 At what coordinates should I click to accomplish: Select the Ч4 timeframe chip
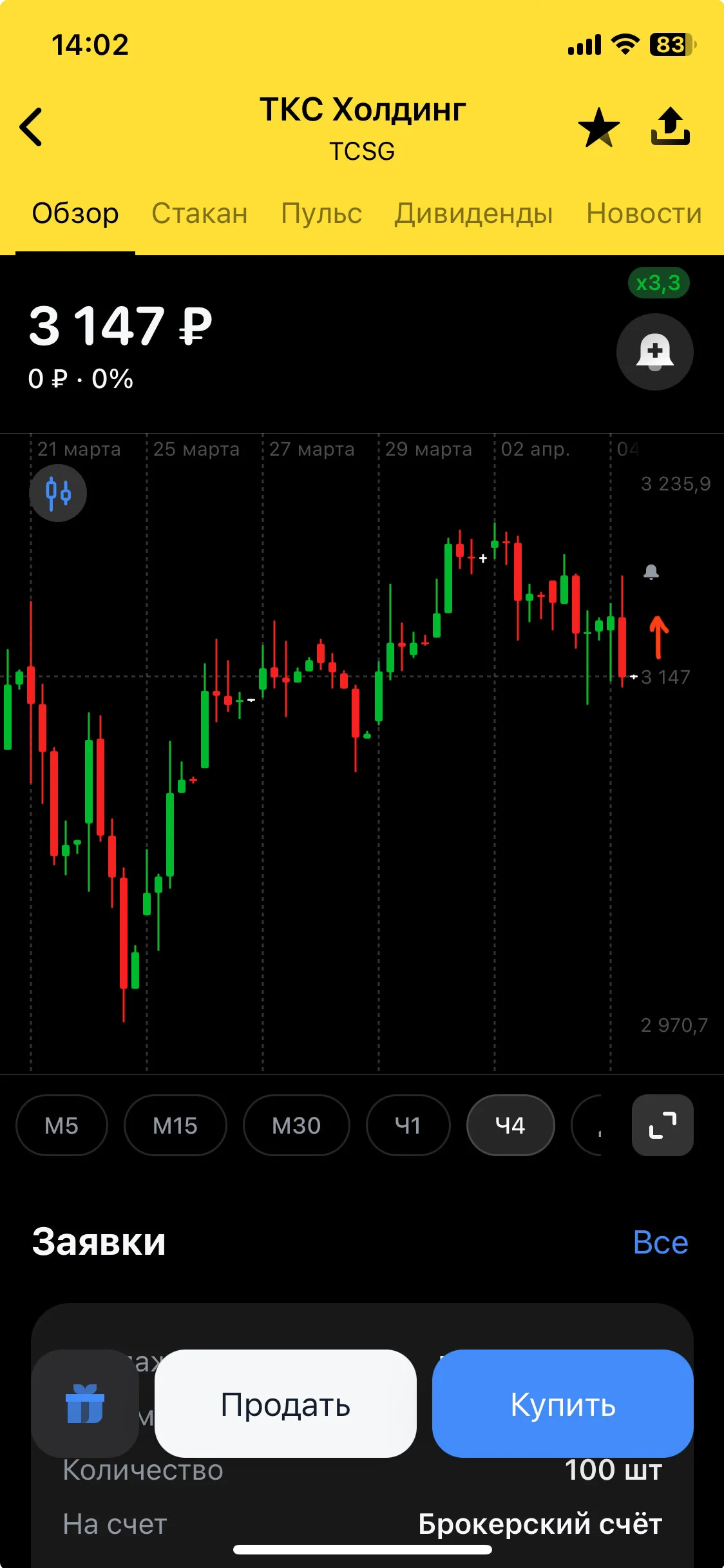510,1125
